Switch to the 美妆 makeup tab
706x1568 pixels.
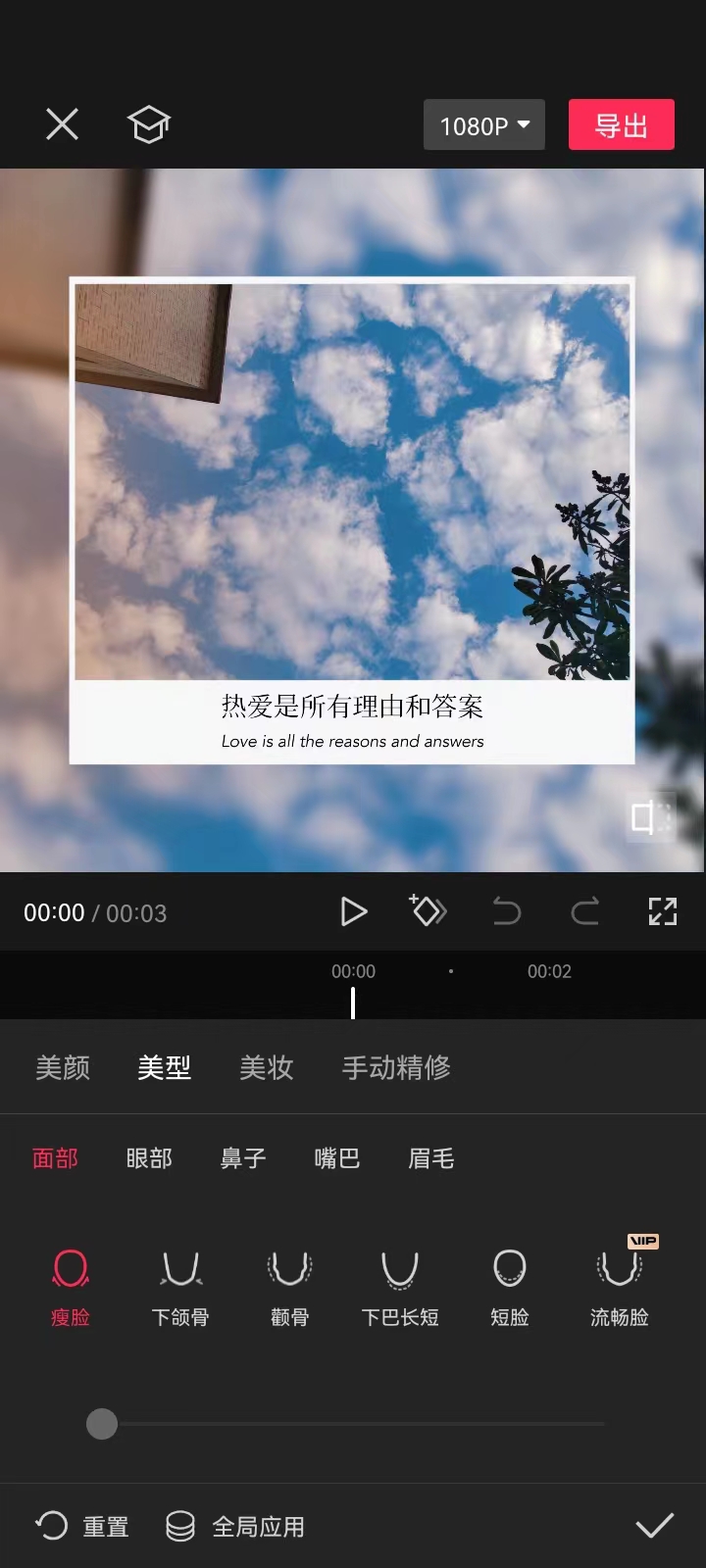pyautogui.click(x=266, y=1067)
